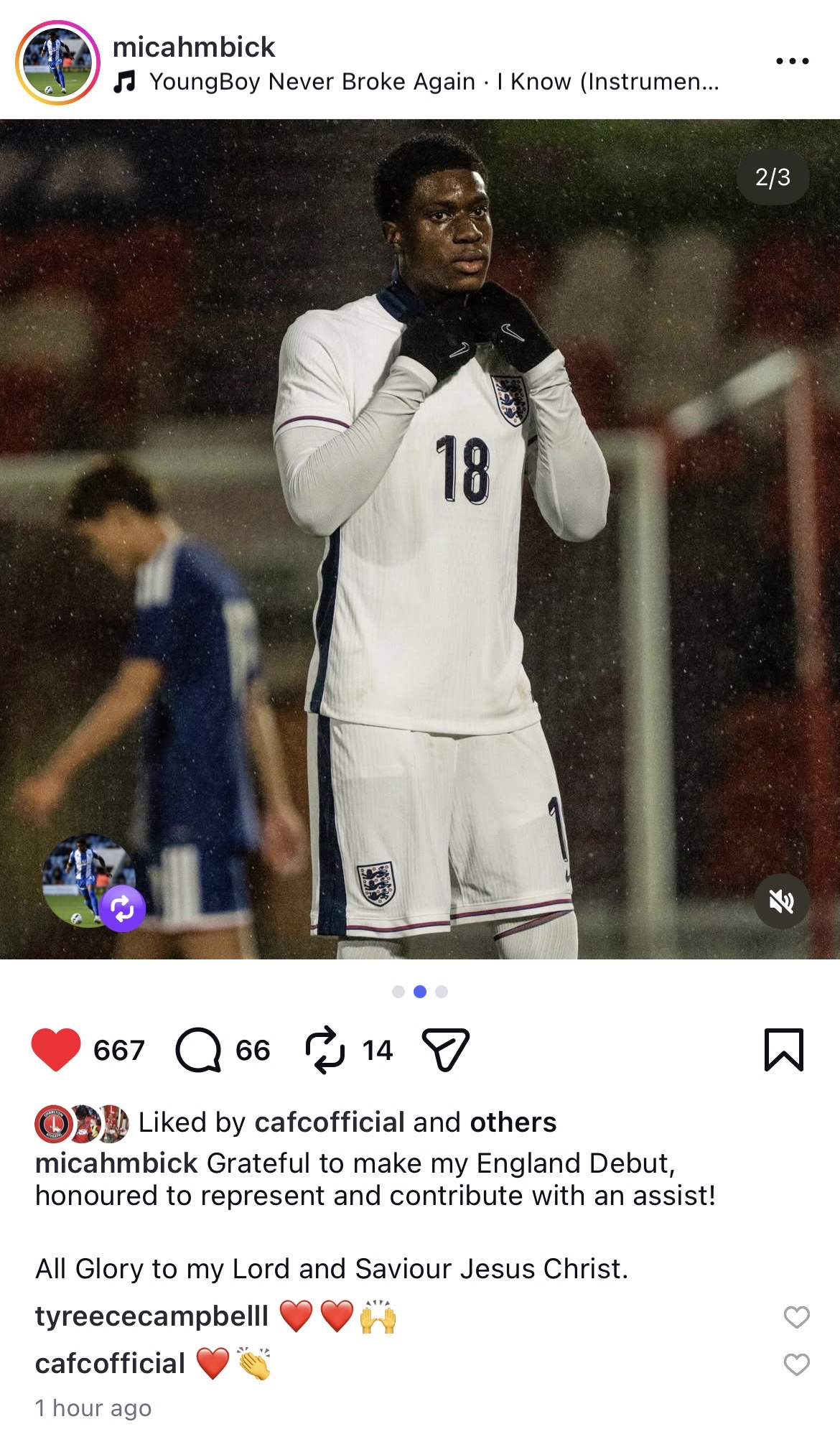840x1442 pixels.
Task: View others who liked the post
Action: 513,1122
